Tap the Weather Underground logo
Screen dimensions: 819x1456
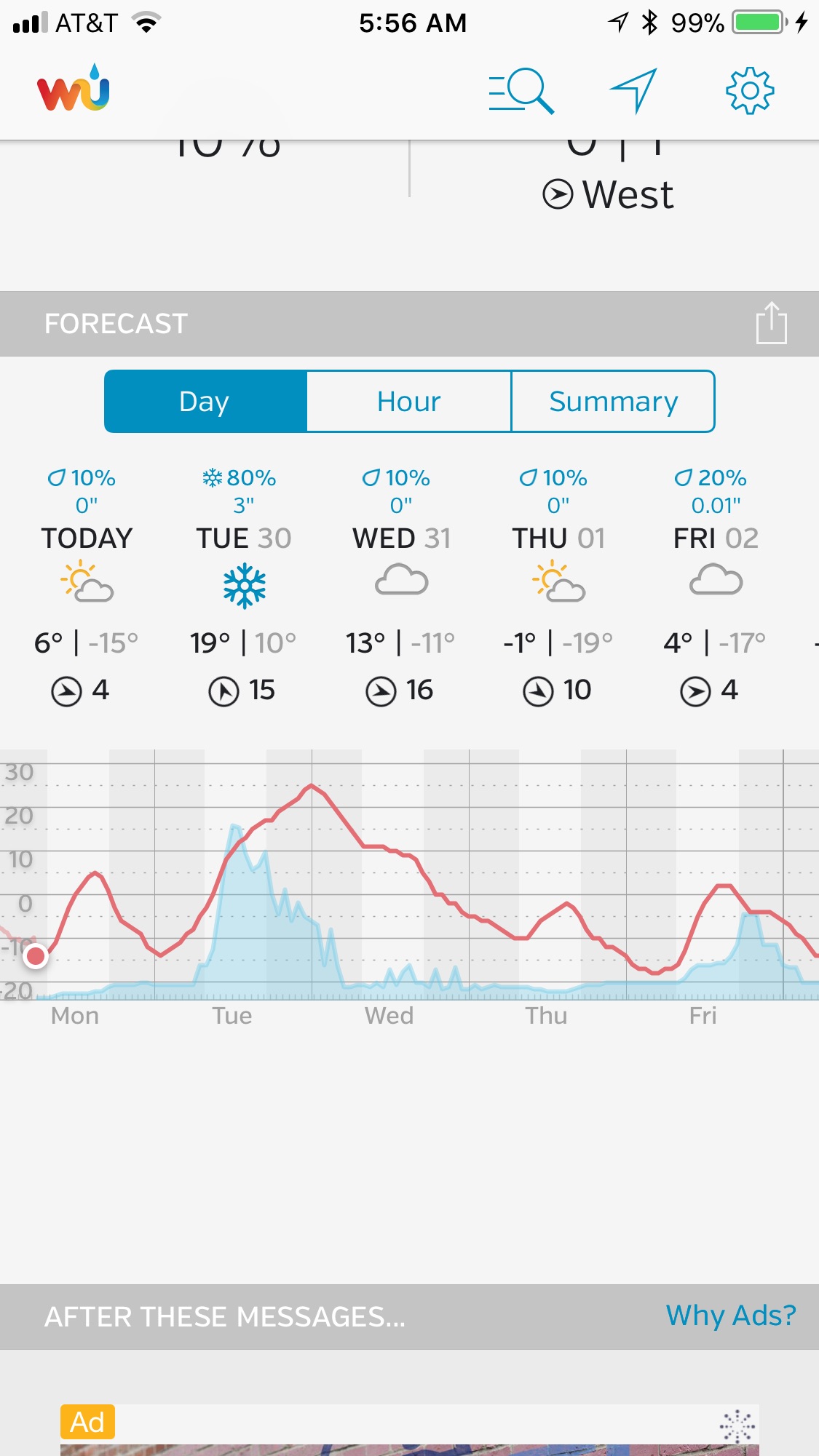tap(74, 89)
